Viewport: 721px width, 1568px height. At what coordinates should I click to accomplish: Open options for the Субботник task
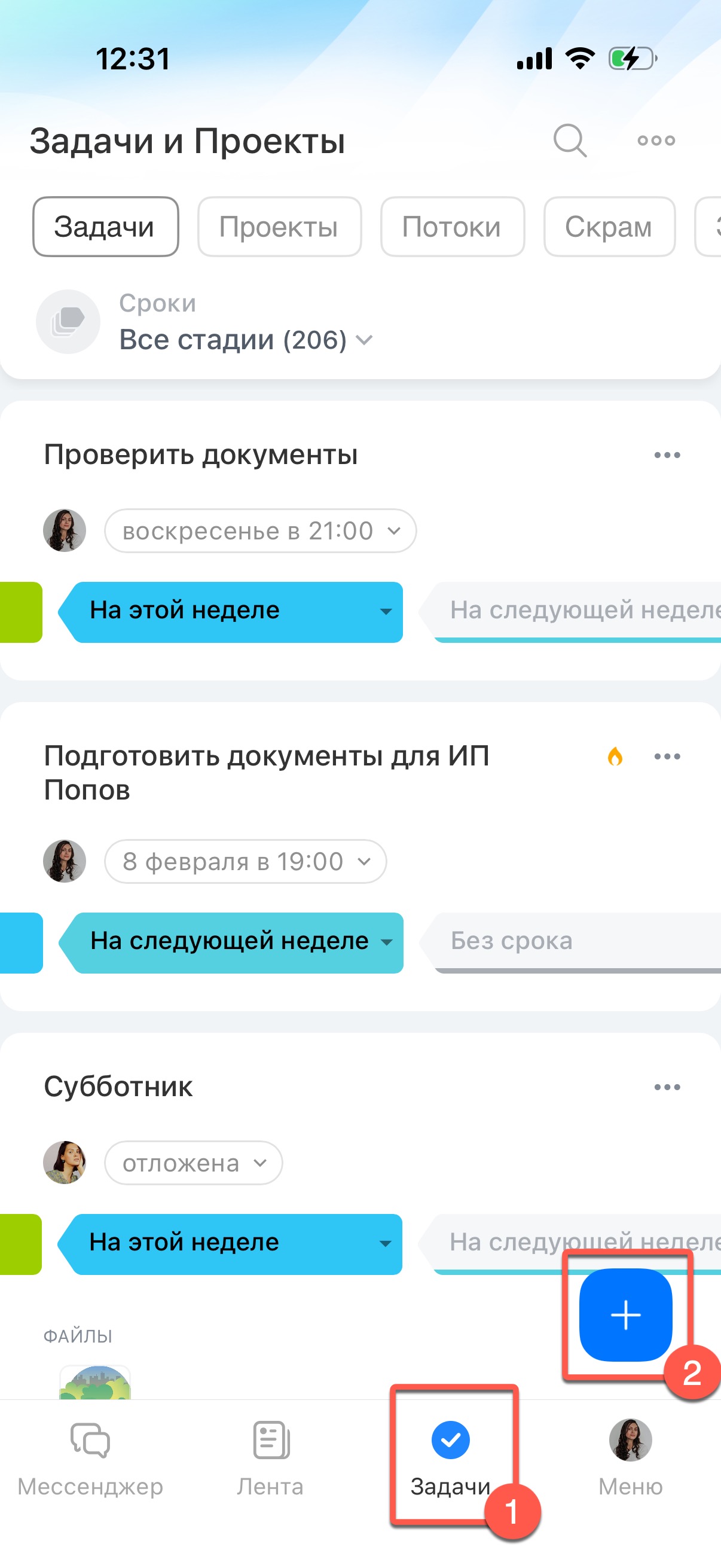pyautogui.click(x=667, y=1087)
